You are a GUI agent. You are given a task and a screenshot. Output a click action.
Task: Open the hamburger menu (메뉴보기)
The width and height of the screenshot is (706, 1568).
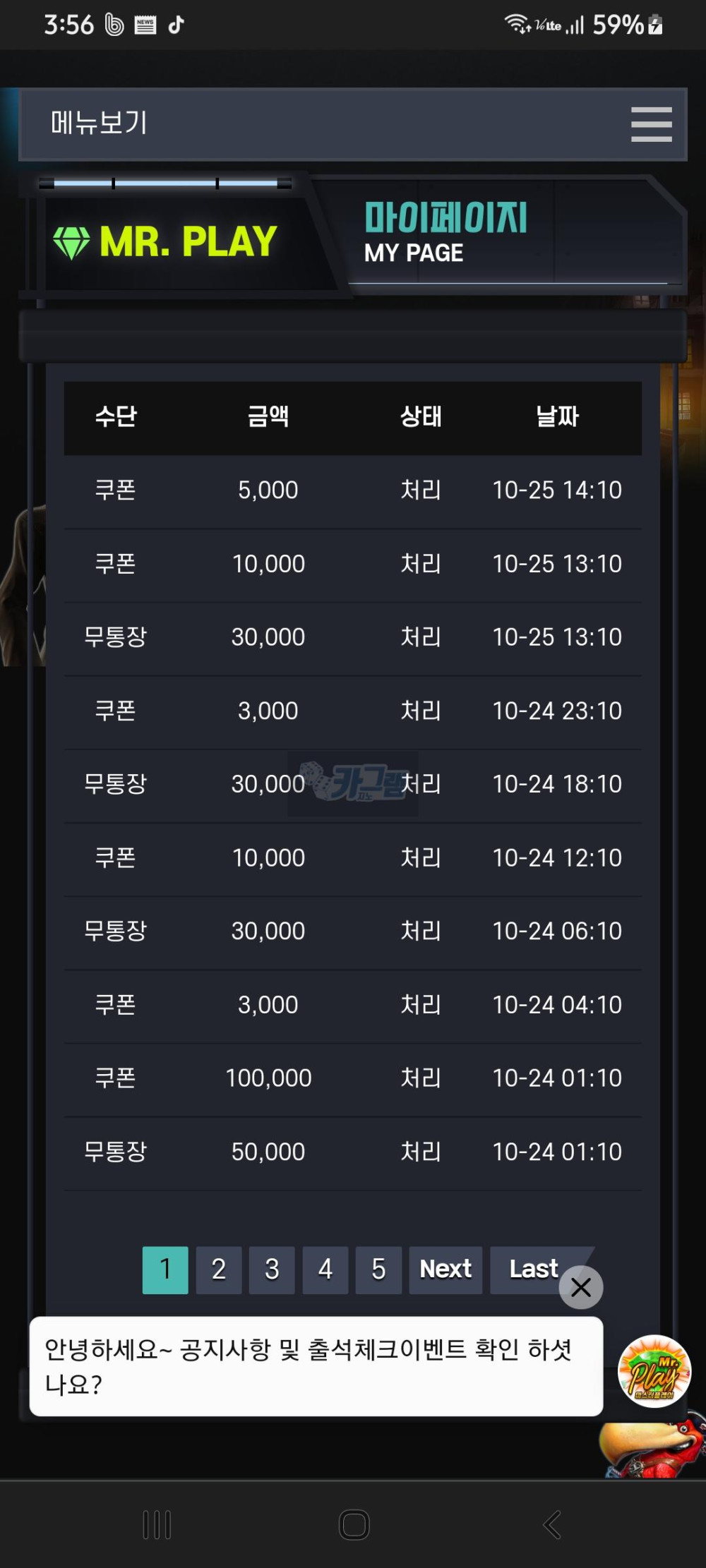coord(651,124)
